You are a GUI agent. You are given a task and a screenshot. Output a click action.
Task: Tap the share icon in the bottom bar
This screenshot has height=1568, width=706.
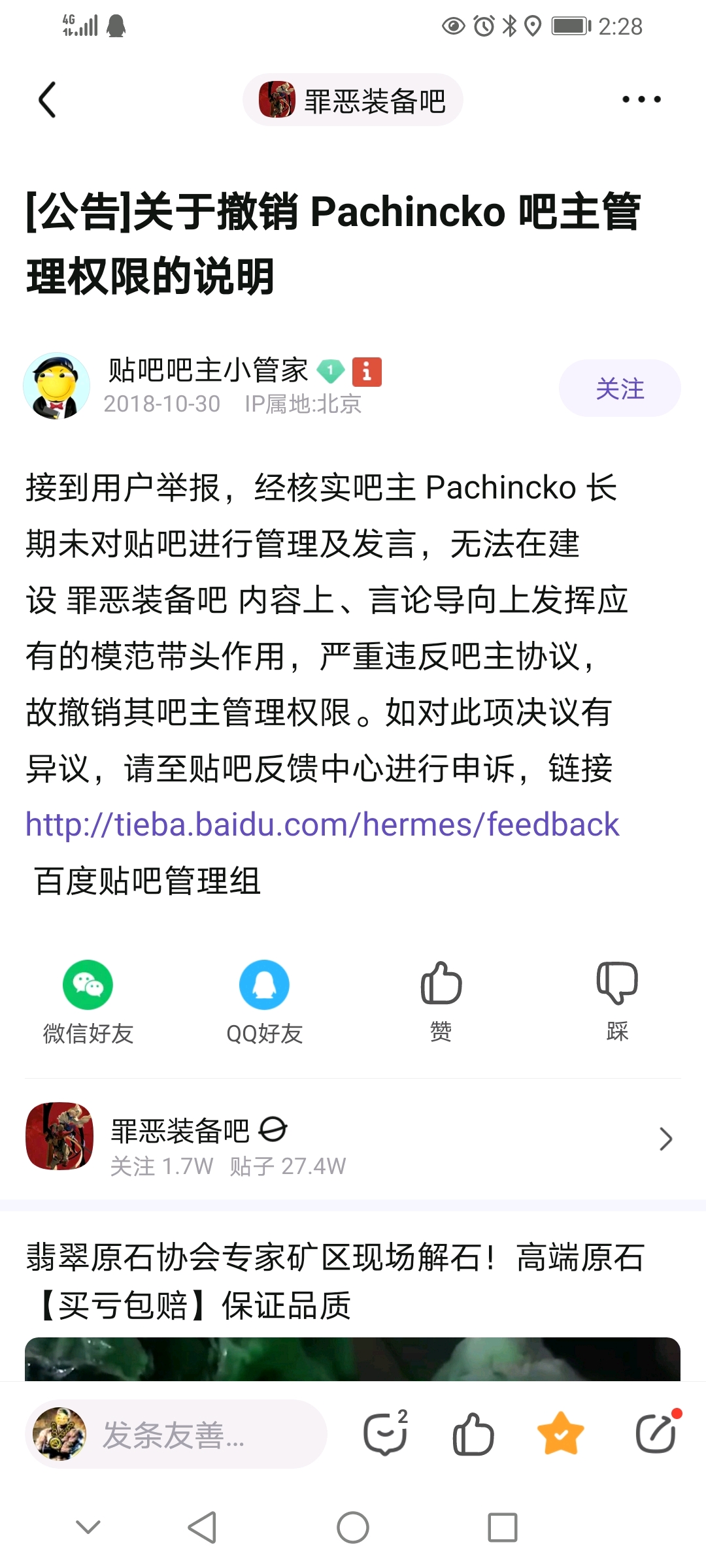point(656,1434)
